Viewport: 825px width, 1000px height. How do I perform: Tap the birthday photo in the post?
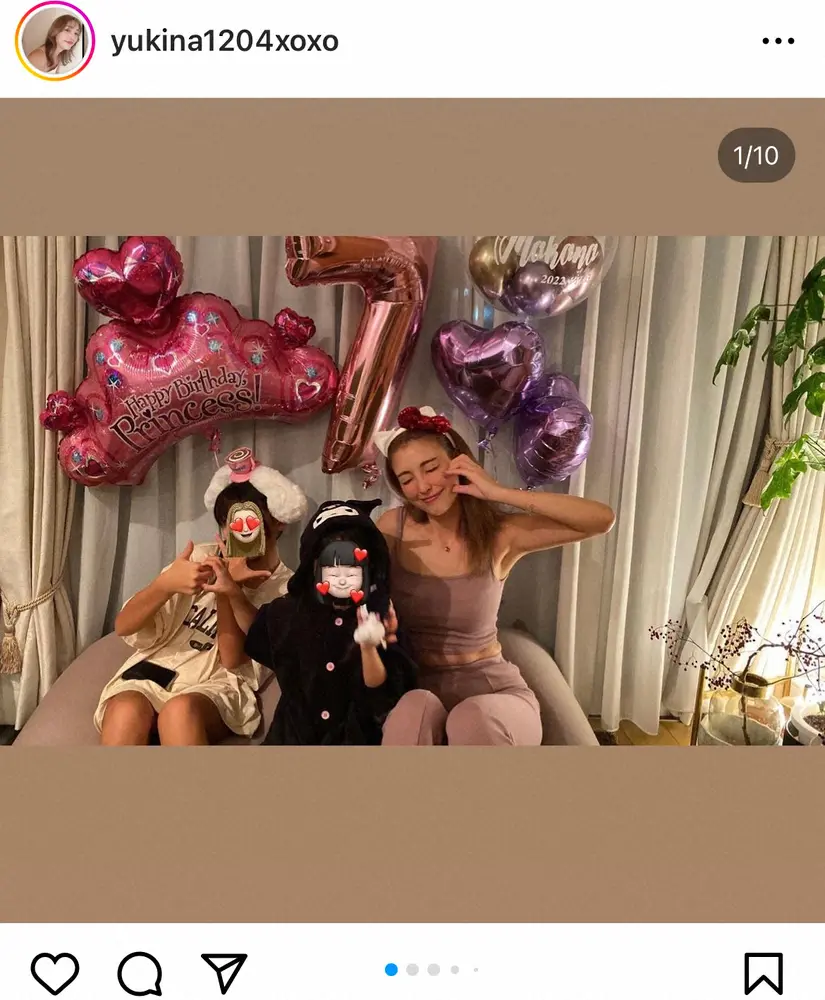412,490
